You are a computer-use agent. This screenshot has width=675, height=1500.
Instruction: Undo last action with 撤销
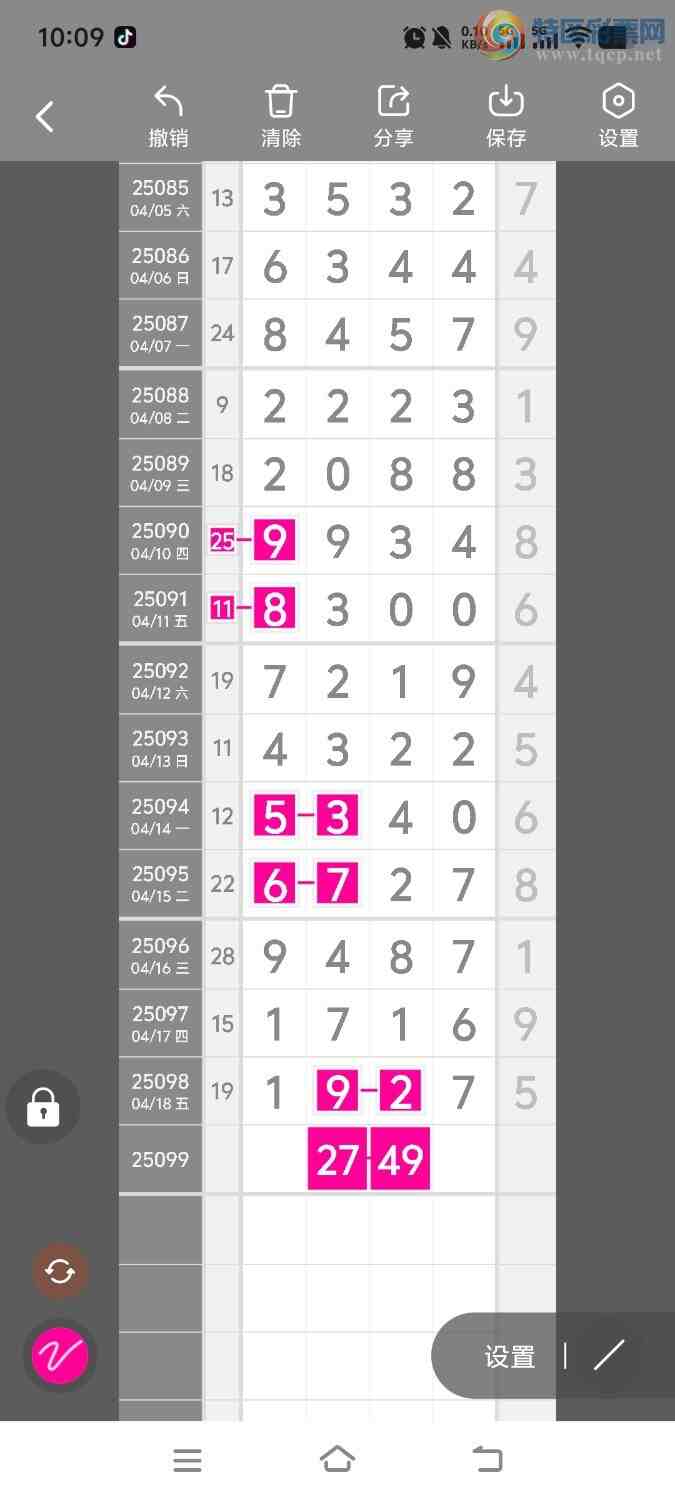tap(168, 117)
